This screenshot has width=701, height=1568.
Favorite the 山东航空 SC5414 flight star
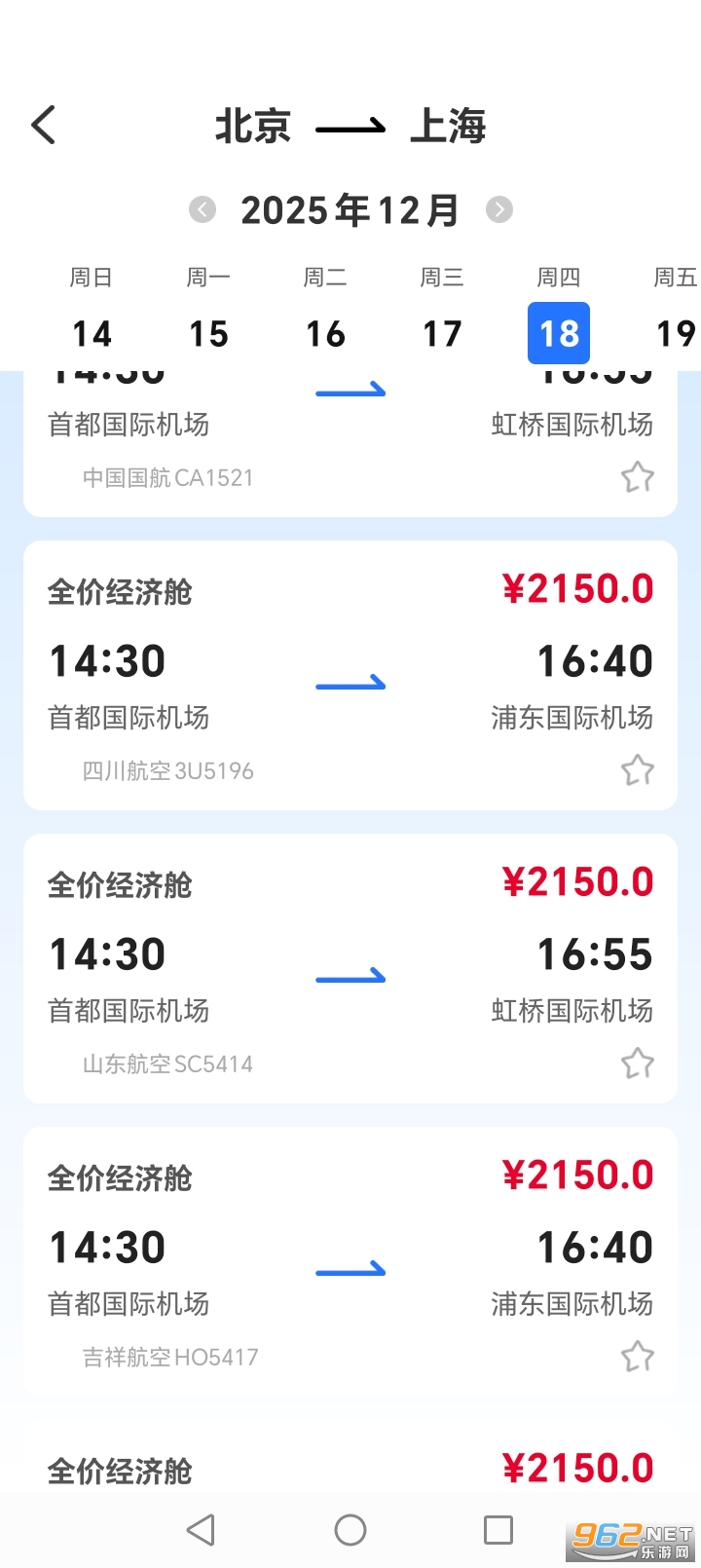tap(638, 1063)
